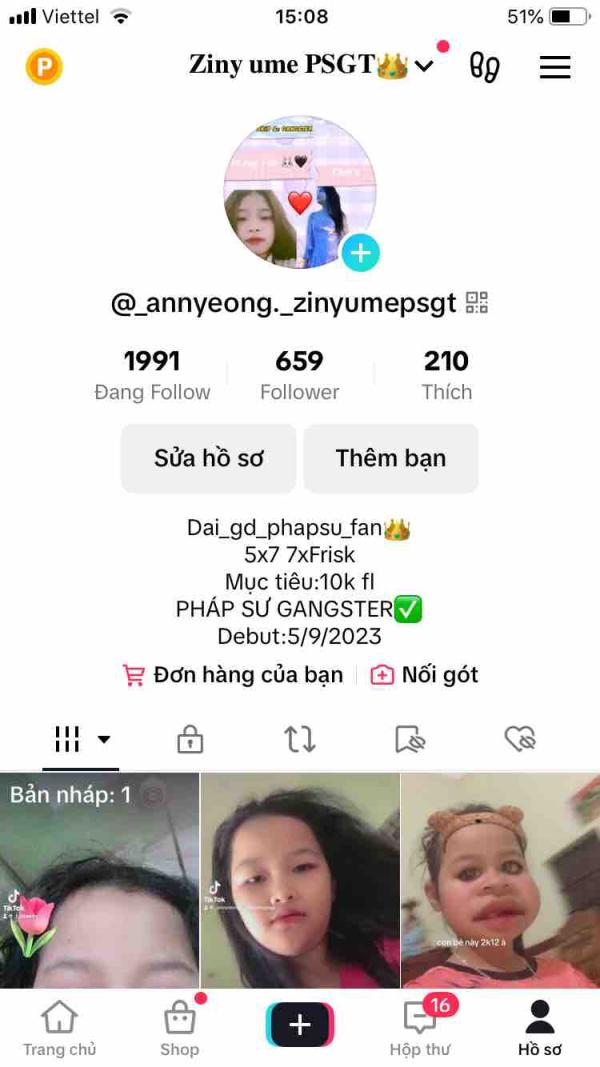Open Nối gót link
Viewport: 600px width, 1067px height.
point(424,675)
